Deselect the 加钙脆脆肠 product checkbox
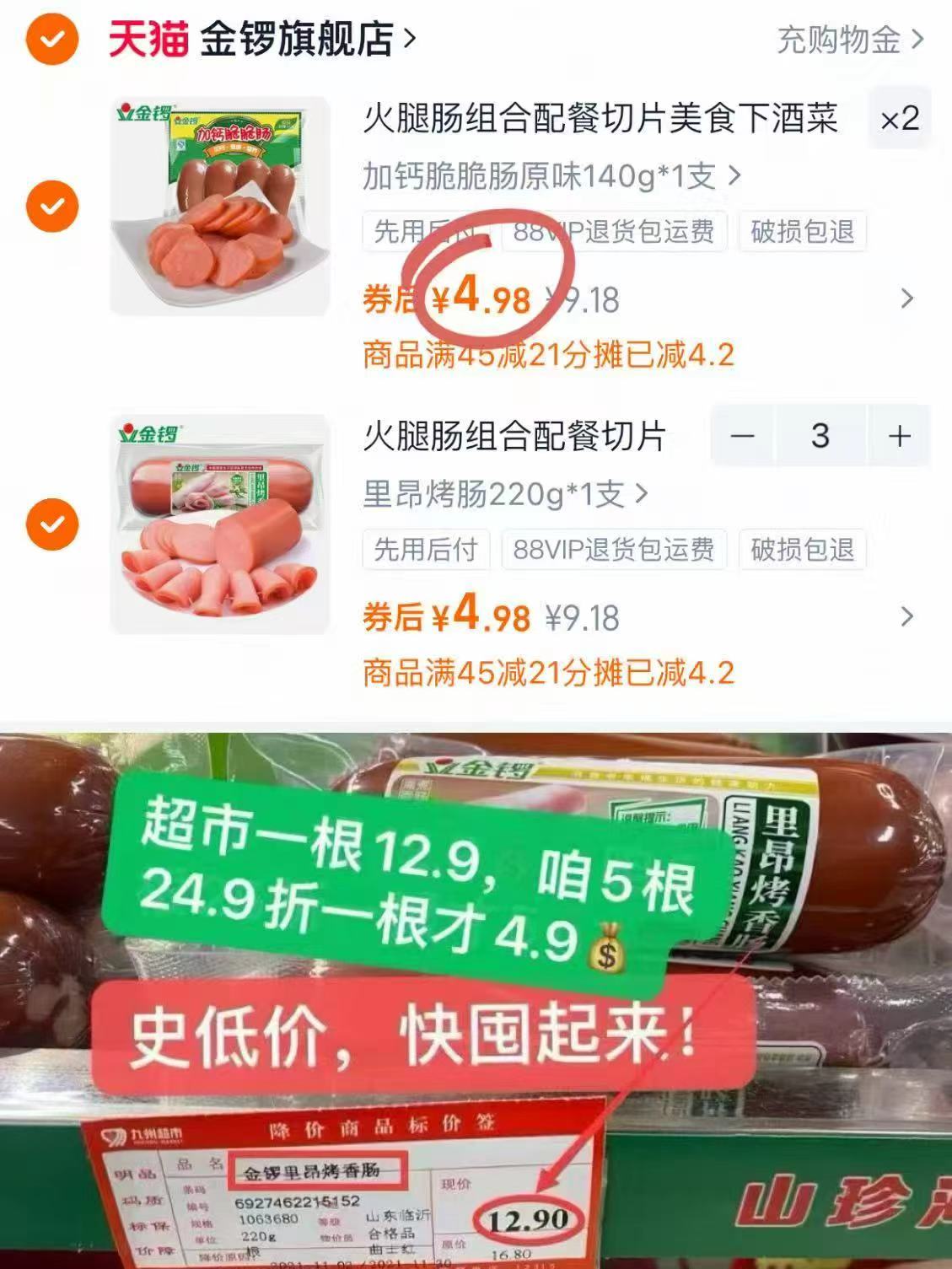Screen dimensions: 952x1269 (x=52, y=203)
